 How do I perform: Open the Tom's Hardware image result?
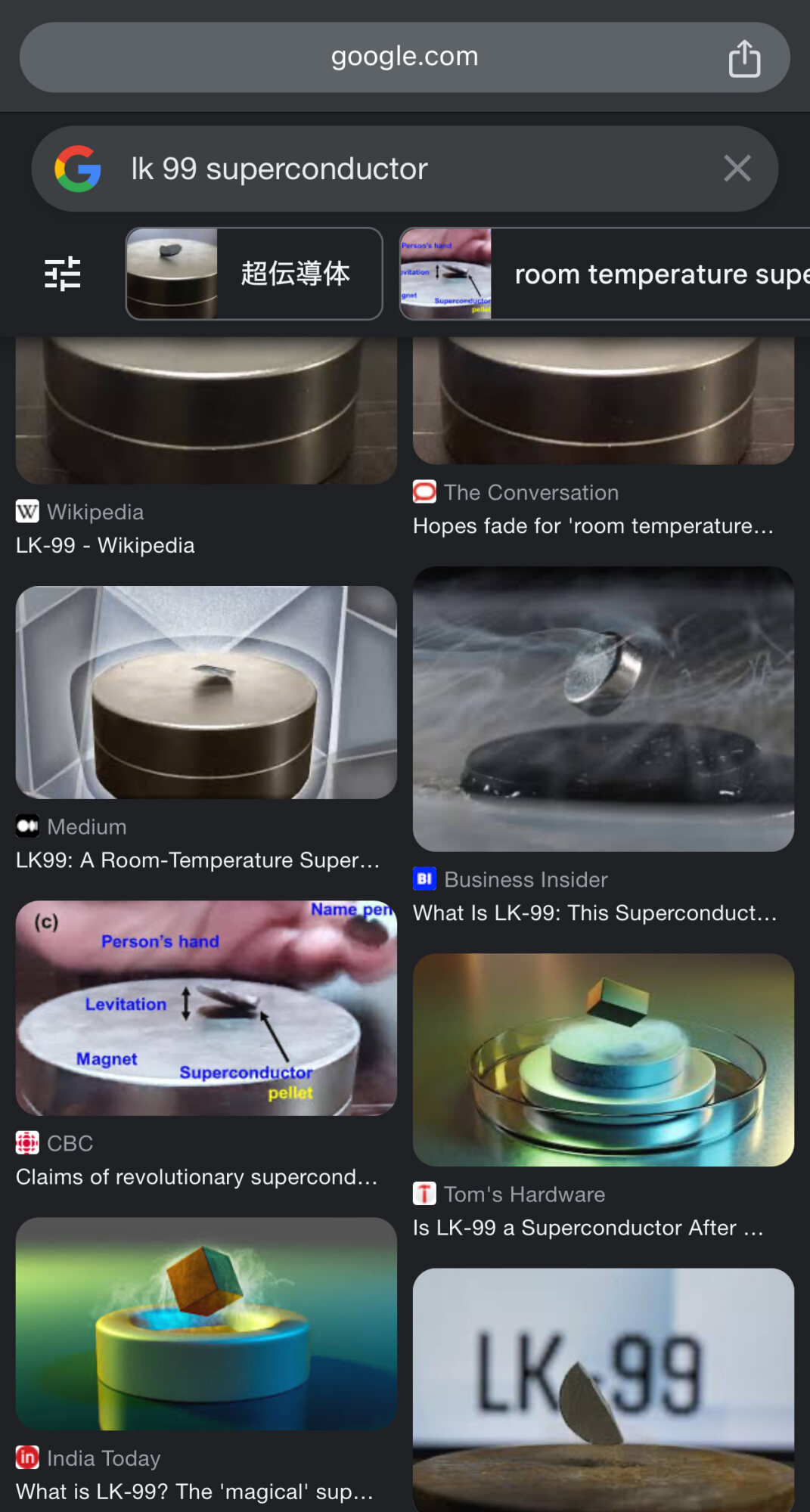pos(603,1059)
